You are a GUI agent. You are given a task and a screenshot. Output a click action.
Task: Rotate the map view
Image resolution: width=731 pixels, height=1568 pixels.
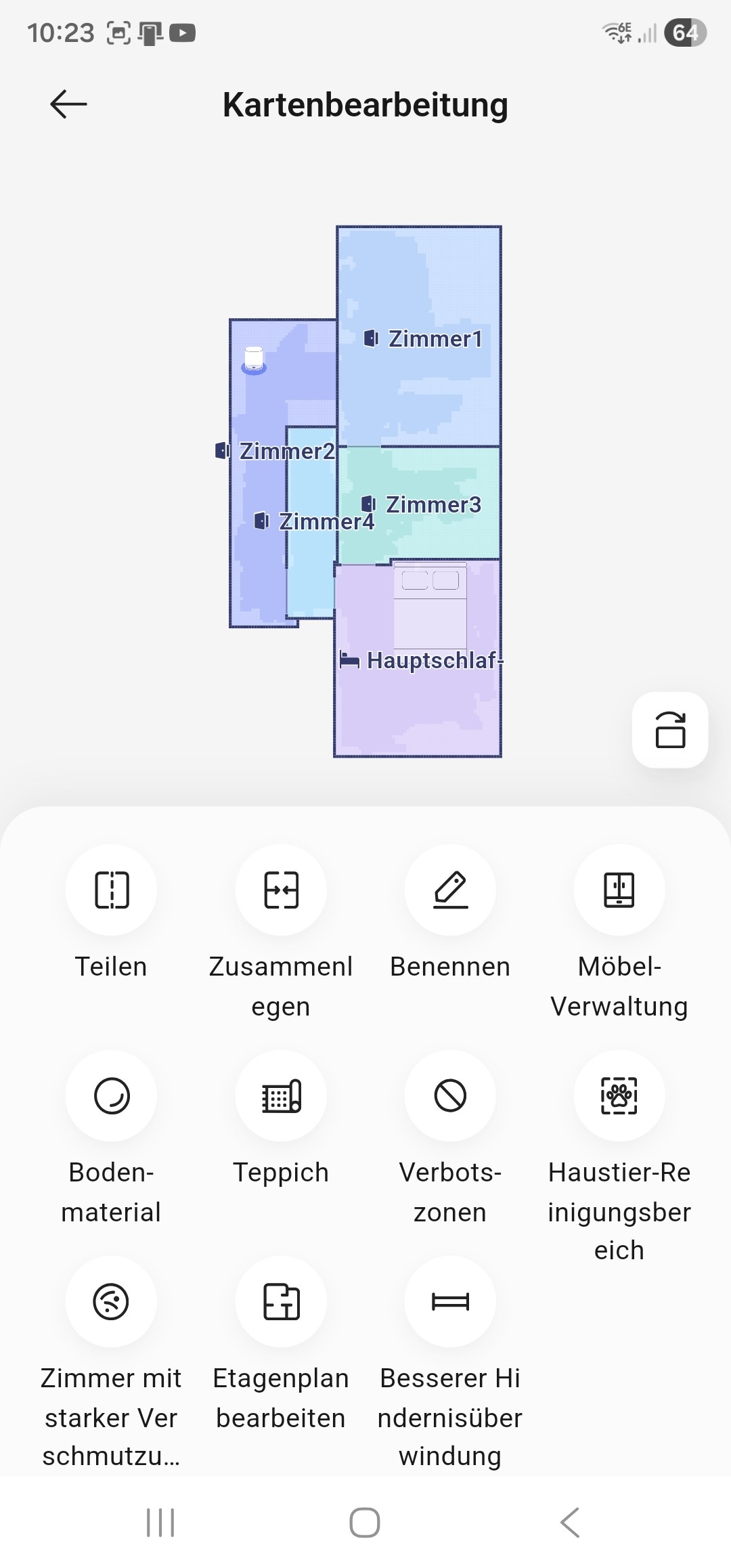click(670, 730)
